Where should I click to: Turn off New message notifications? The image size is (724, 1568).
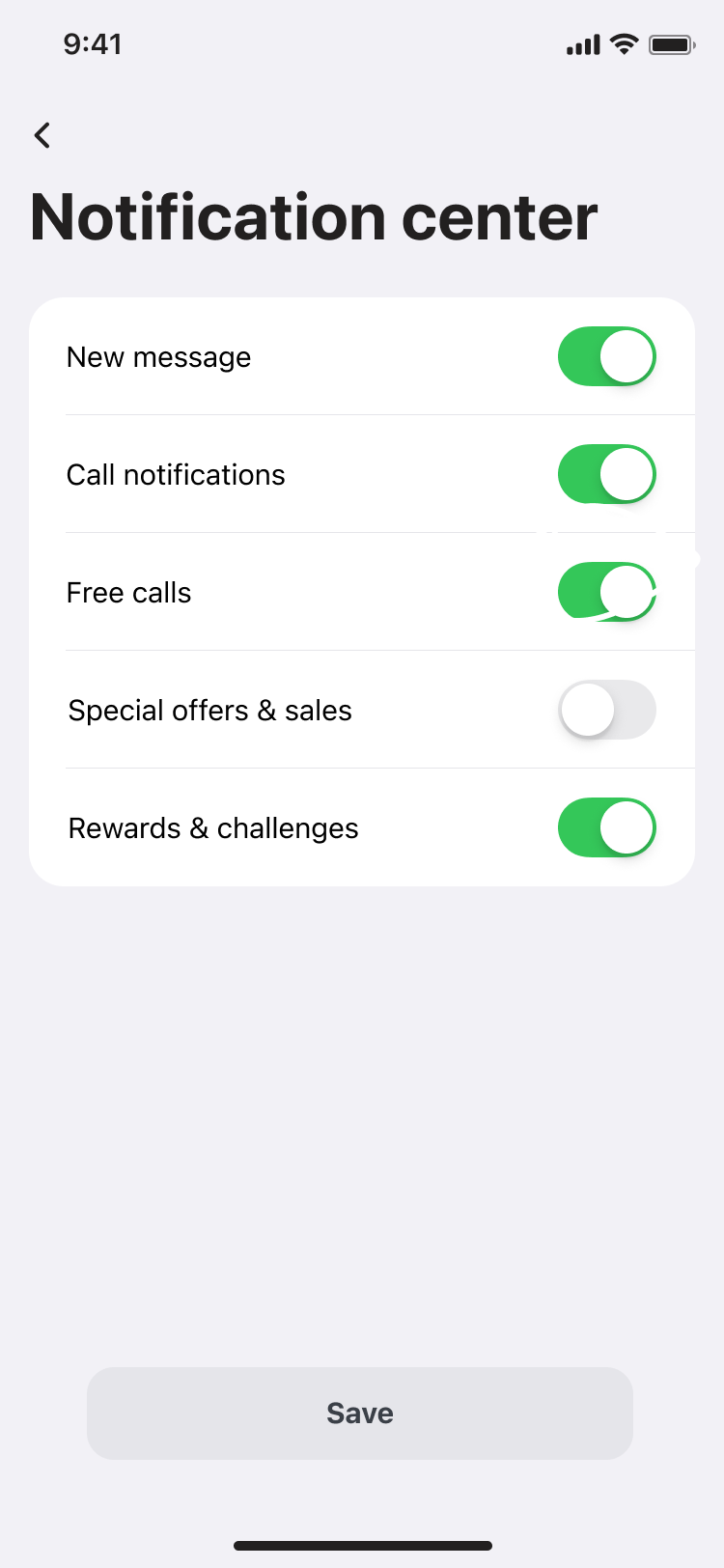coord(606,356)
